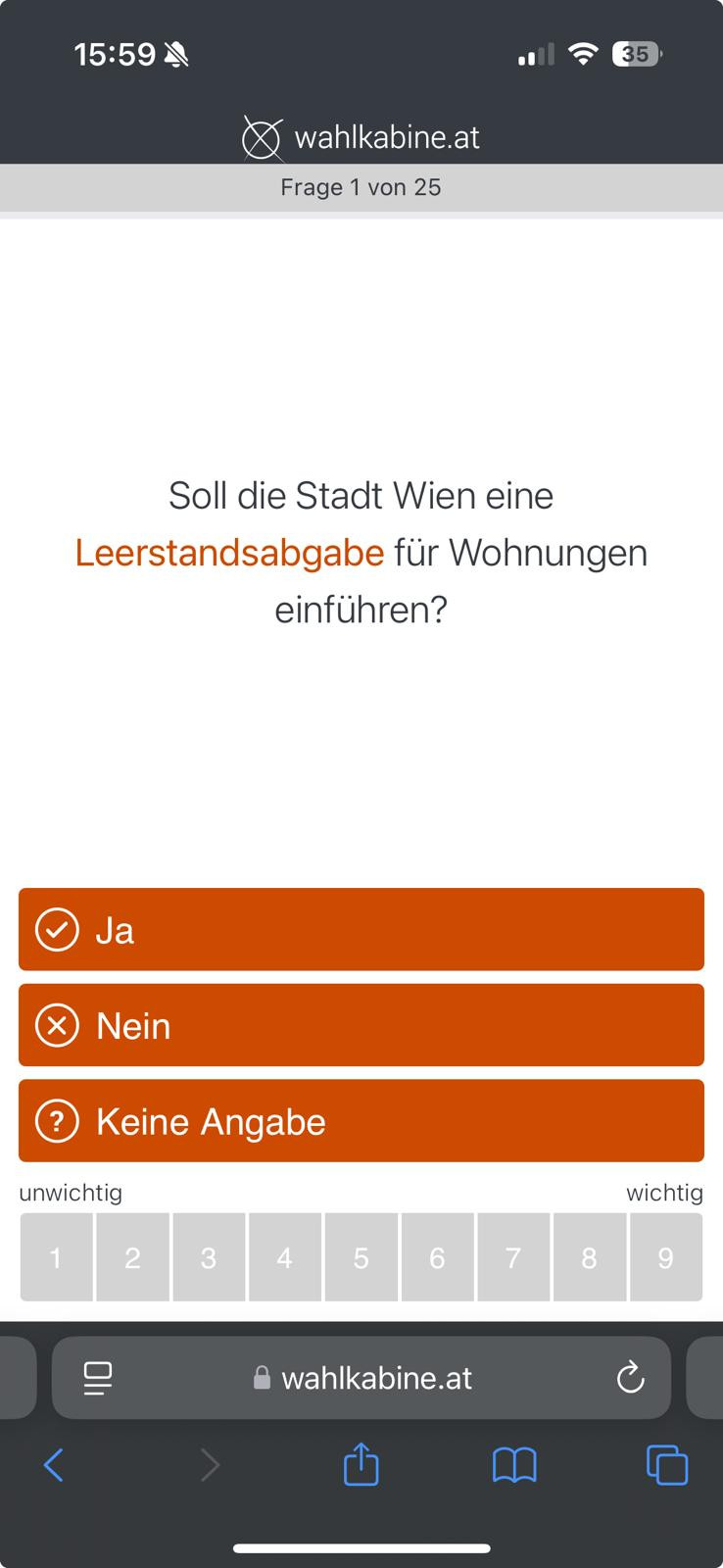723x1568 pixels.
Task: Tap the wahlkabine.at address bar
Action: [x=362, y=1378]
